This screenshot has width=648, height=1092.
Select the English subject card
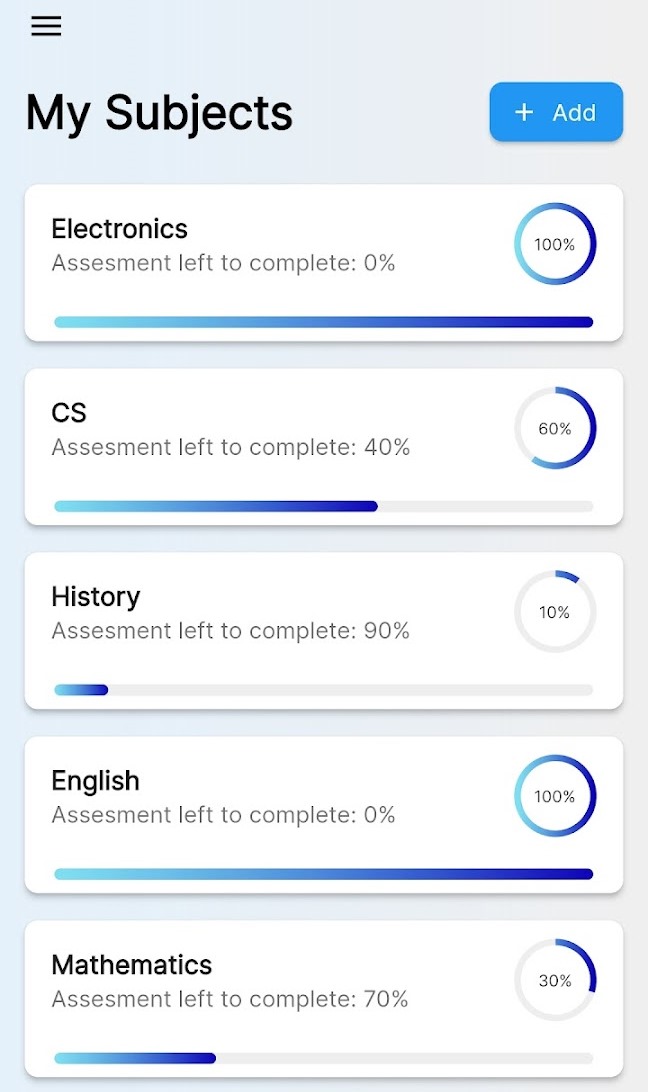tap(323, 814)
